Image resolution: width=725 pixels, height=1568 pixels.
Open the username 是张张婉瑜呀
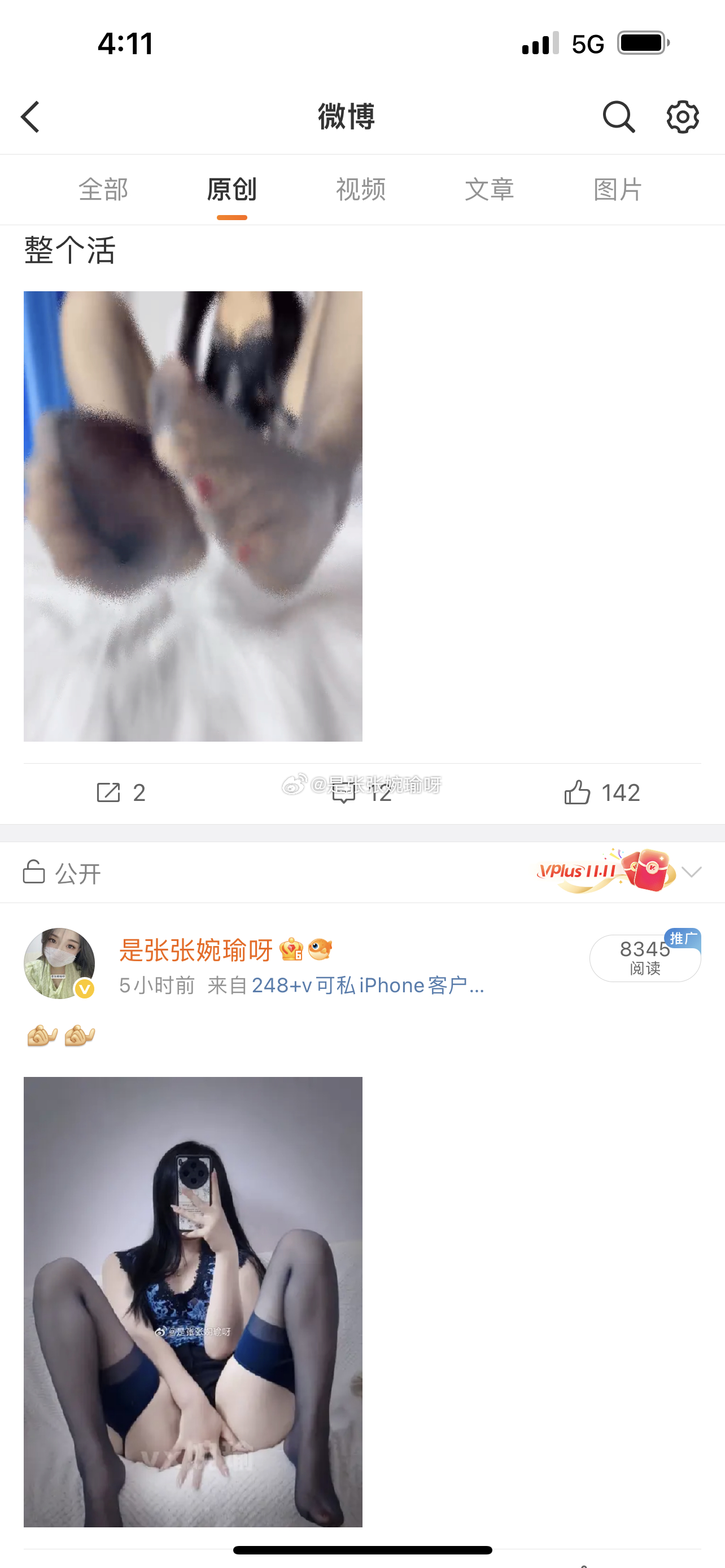[195, 949]
